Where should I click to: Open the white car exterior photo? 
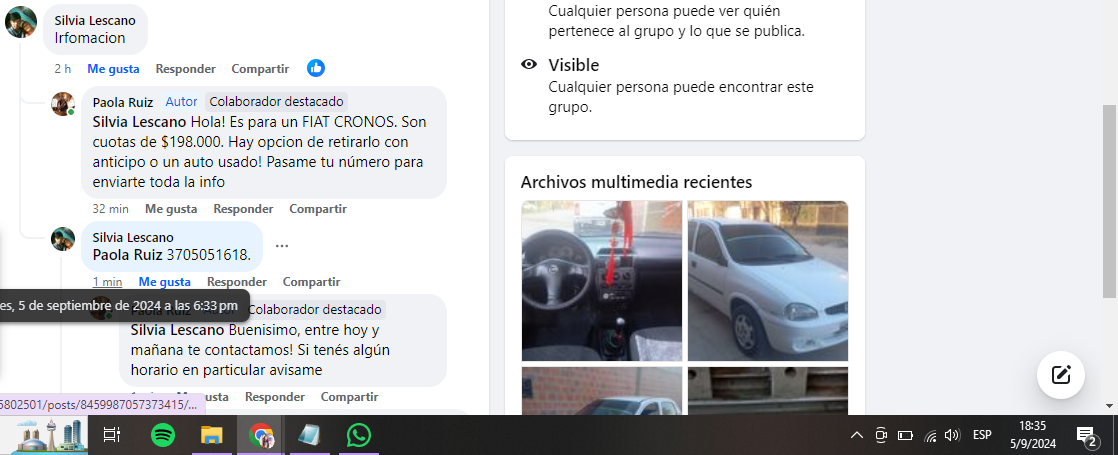coord(767,280)
